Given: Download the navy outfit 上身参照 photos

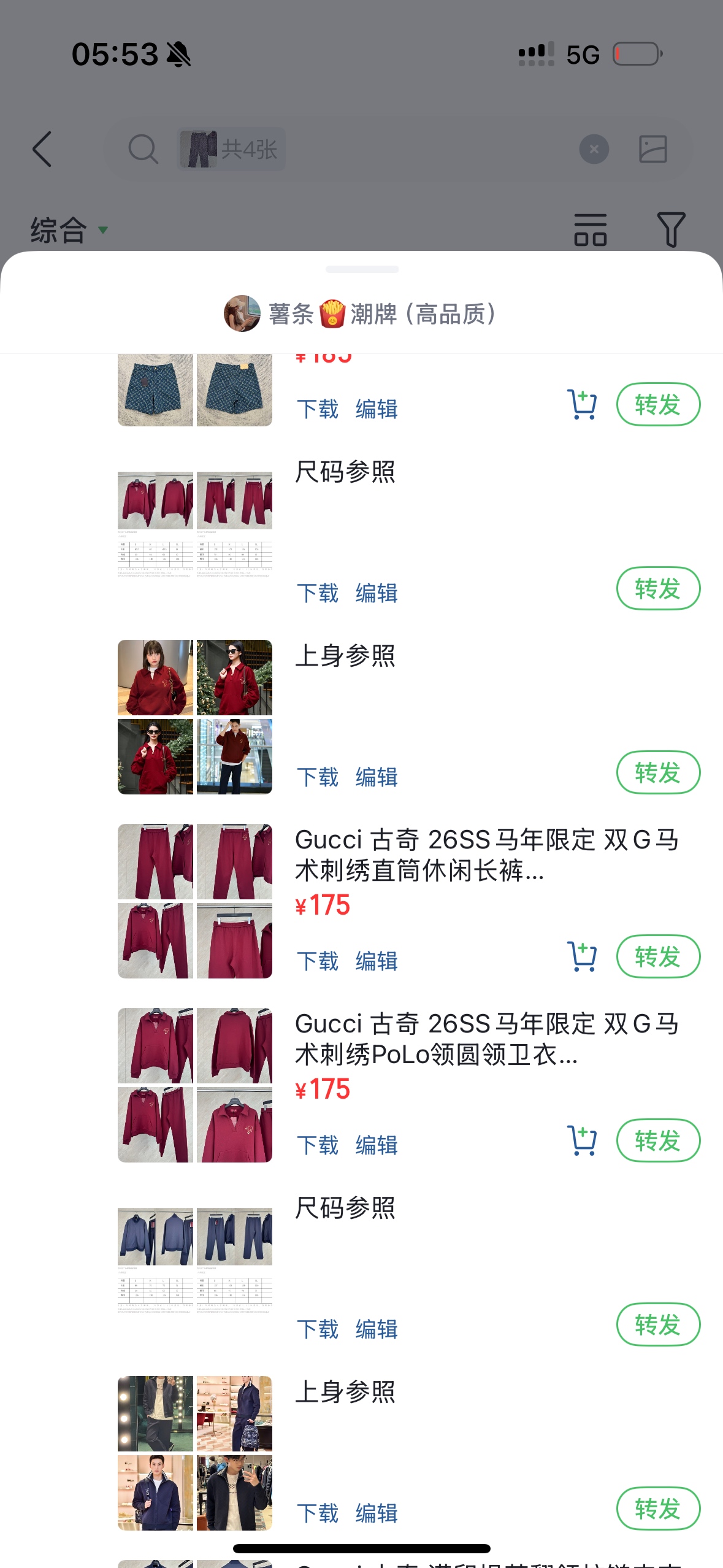Looking at the screenshot, I should point(318,1513).
